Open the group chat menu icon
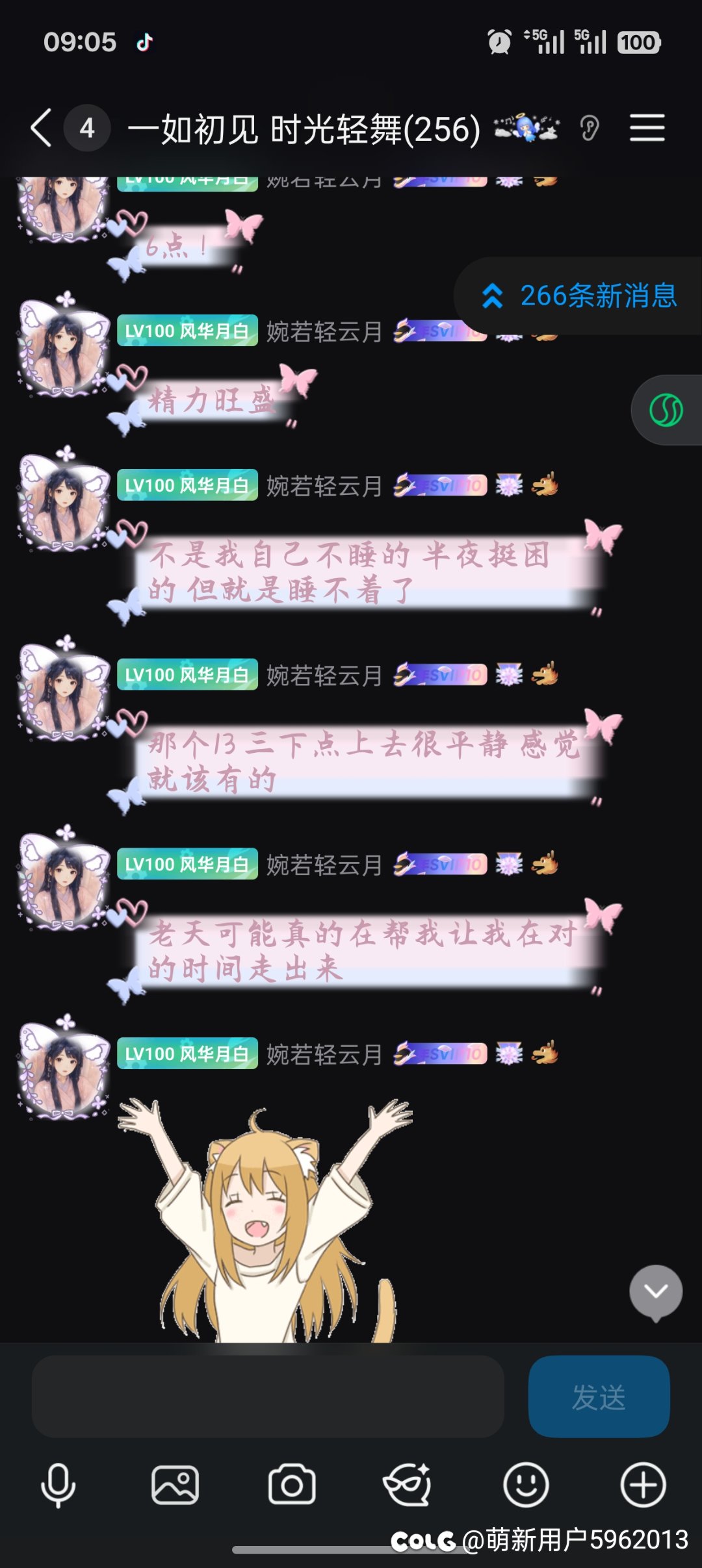 647,128
